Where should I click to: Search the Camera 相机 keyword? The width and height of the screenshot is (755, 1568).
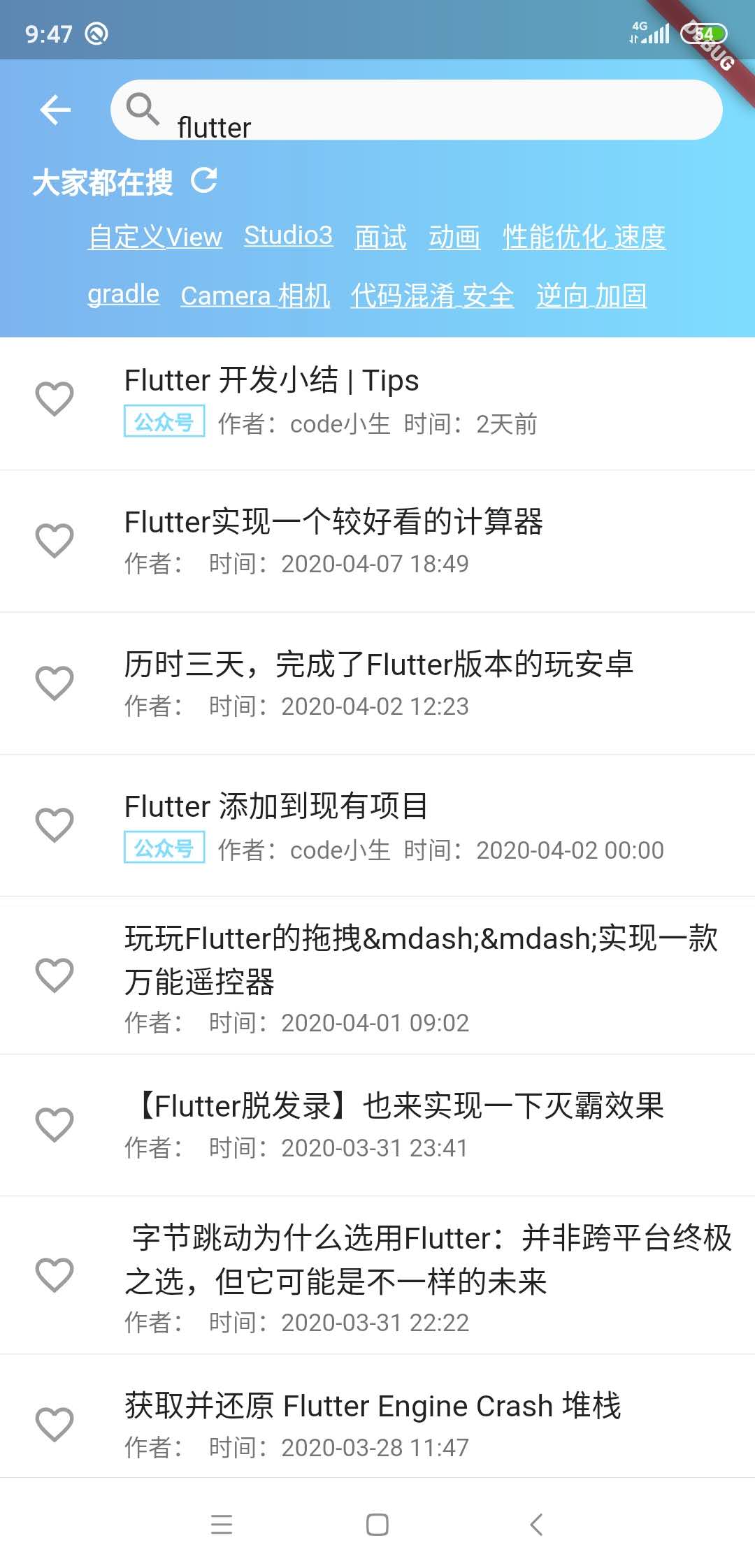tap(255, 296)
